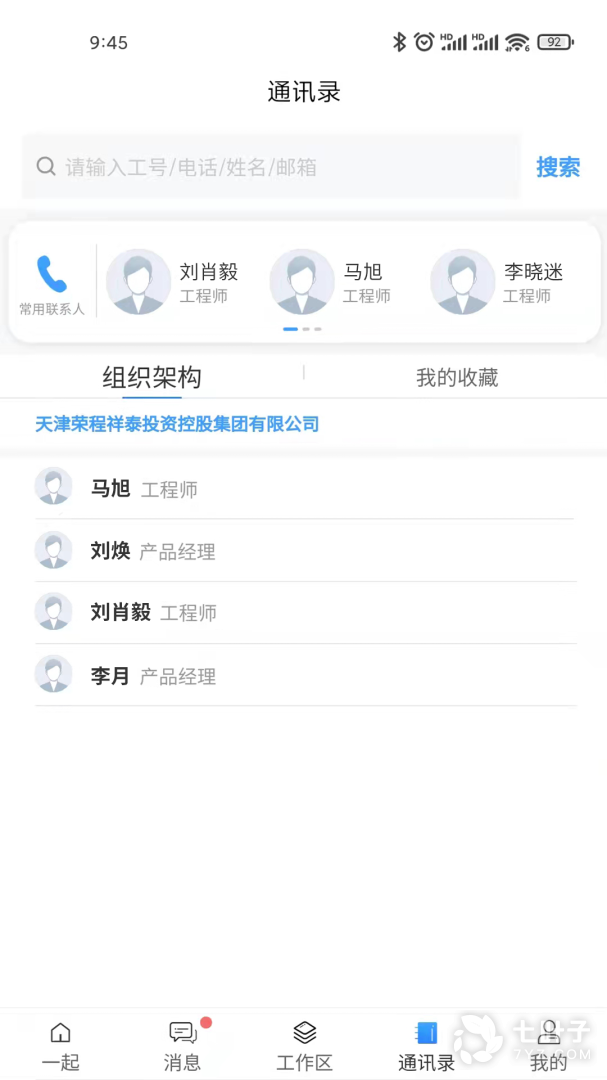This screenshot has height=1080, width=607.
Task: Open the 我的 profile tab
Action: [548, 1045]
